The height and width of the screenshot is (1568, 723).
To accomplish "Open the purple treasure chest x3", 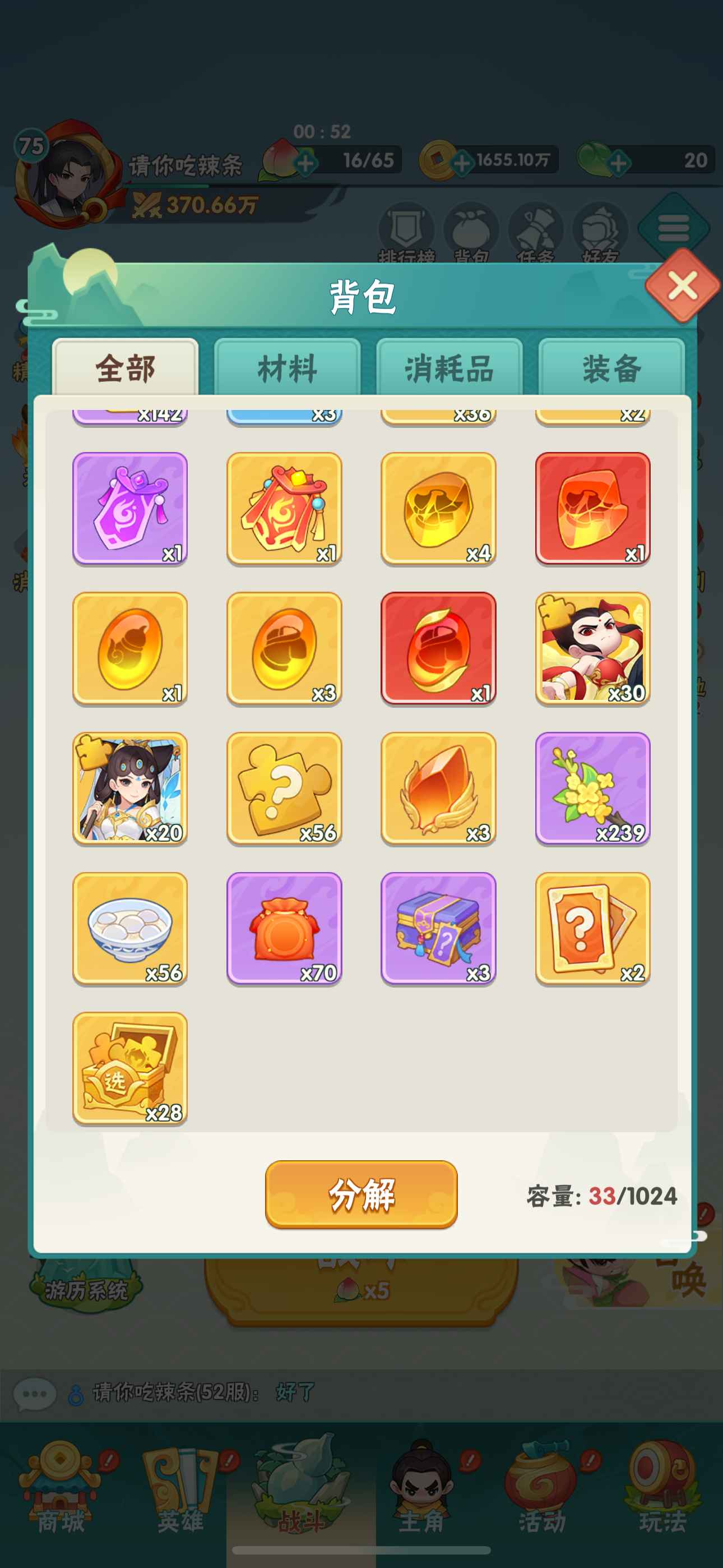I will (x=438, y=928).
